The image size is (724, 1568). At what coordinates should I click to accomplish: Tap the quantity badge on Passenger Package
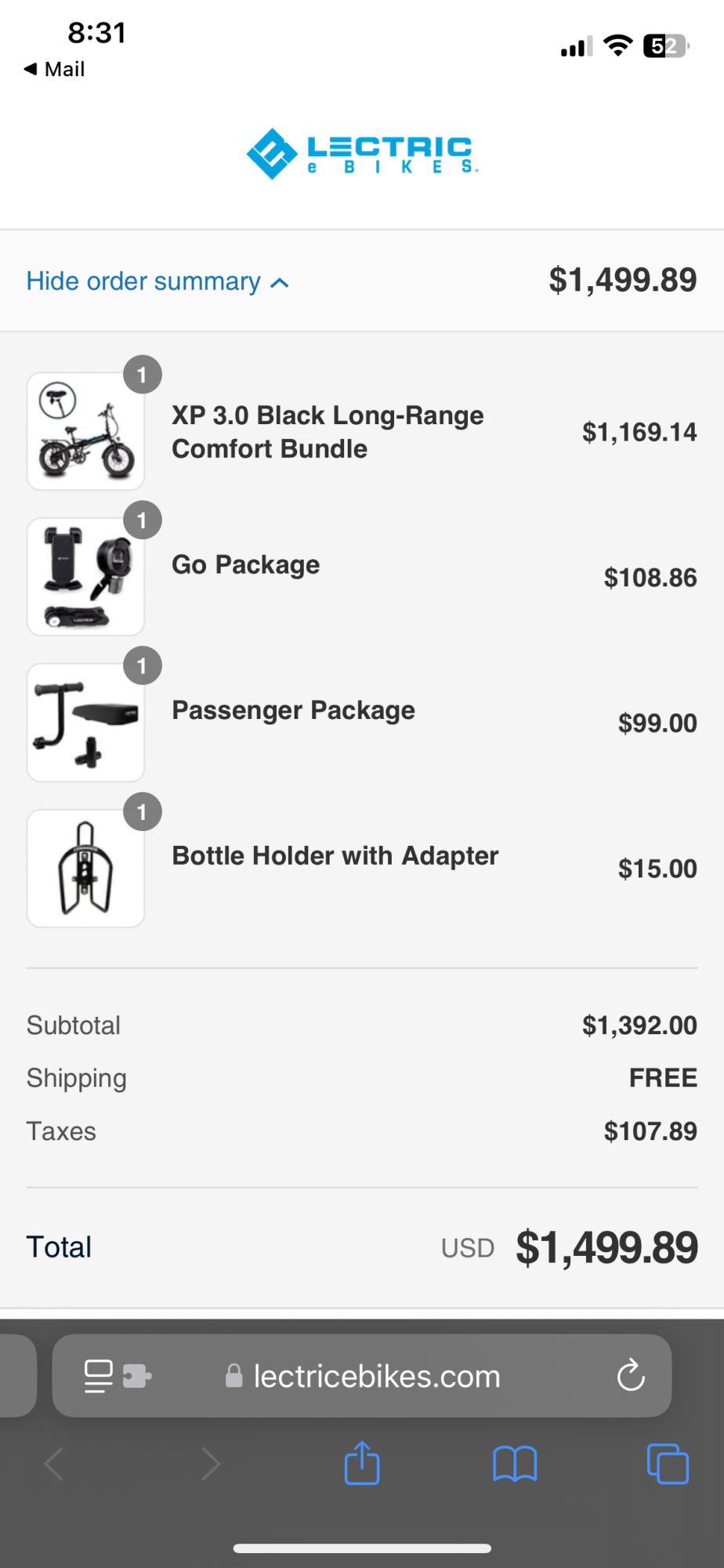[x=142, y=666]
